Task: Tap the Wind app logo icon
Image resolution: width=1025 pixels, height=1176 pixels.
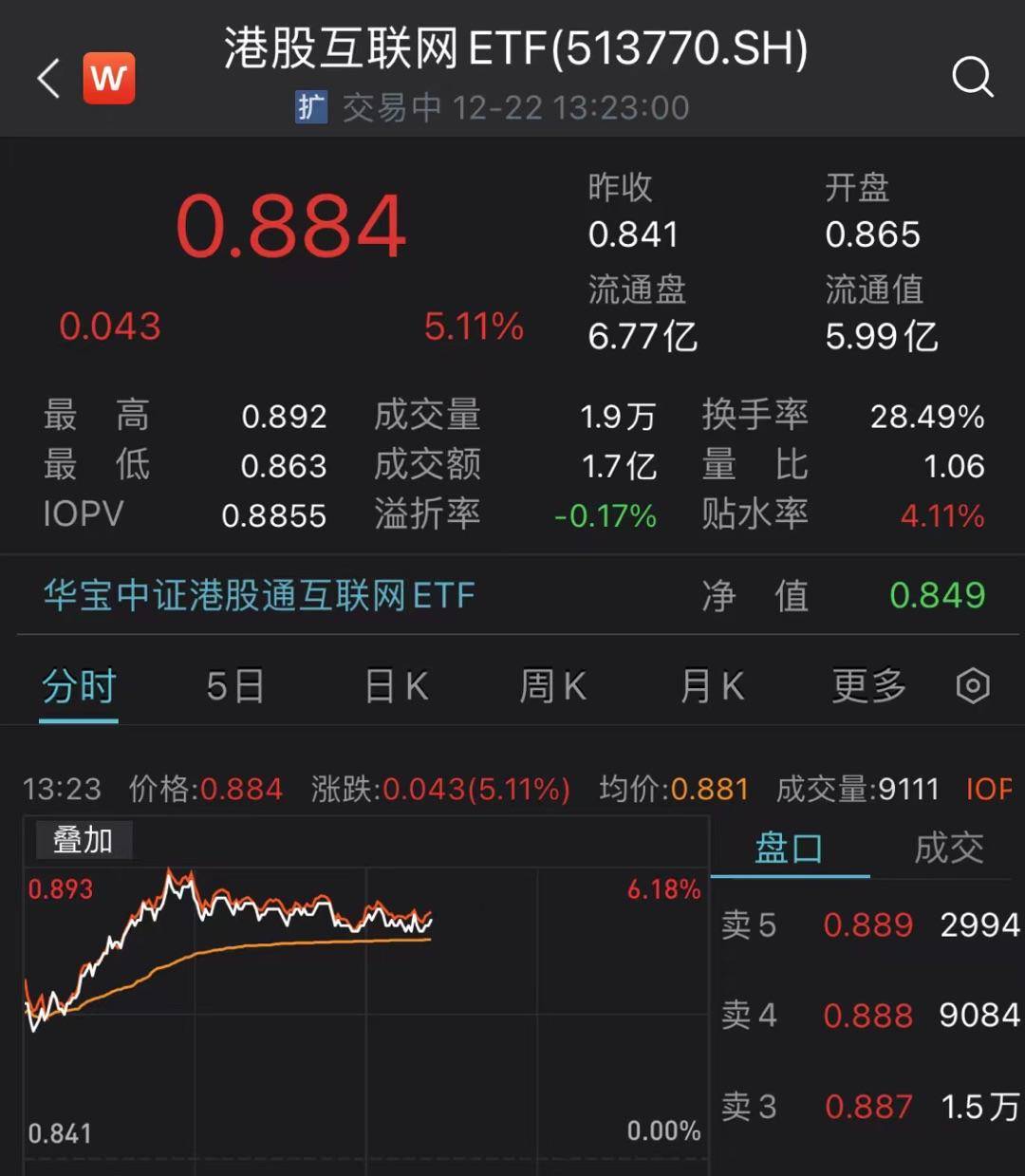Action: pyautogui.click(x=109, y=77)
